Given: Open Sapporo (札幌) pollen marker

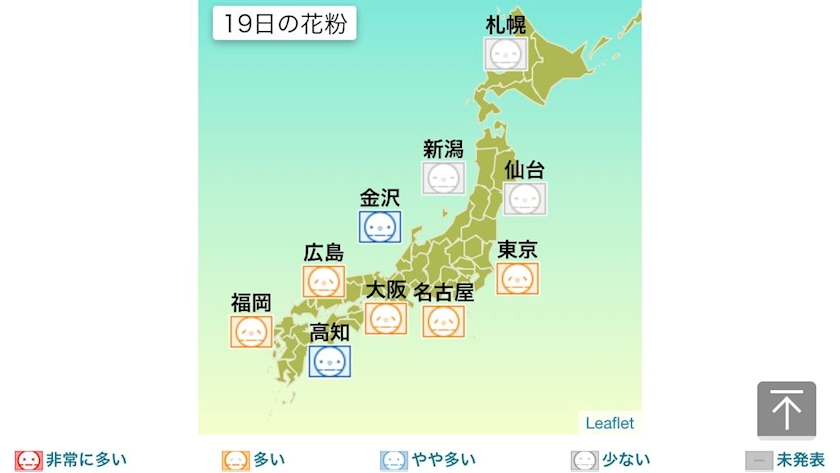Looking at the screenshot, I should pos(505,54).
